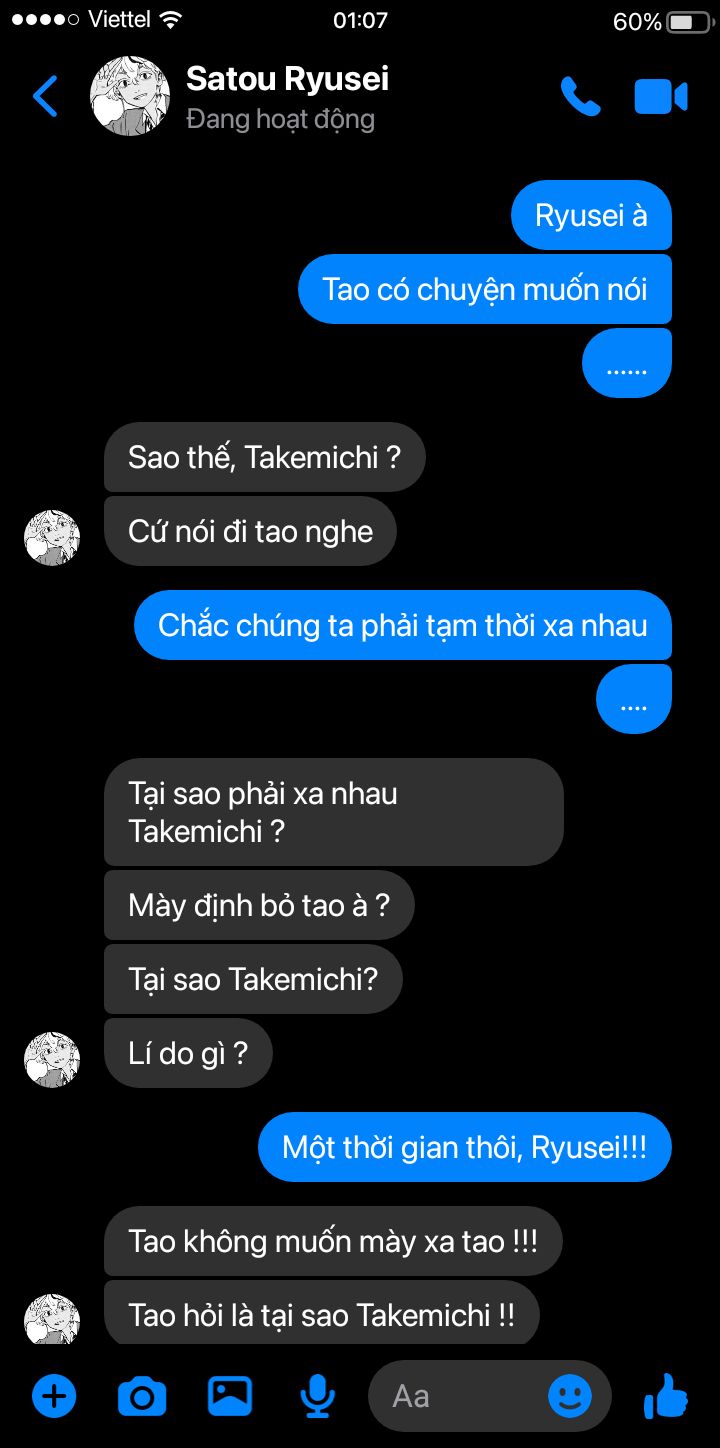
Task: Go back to the chat list
Action: (46, 96)
